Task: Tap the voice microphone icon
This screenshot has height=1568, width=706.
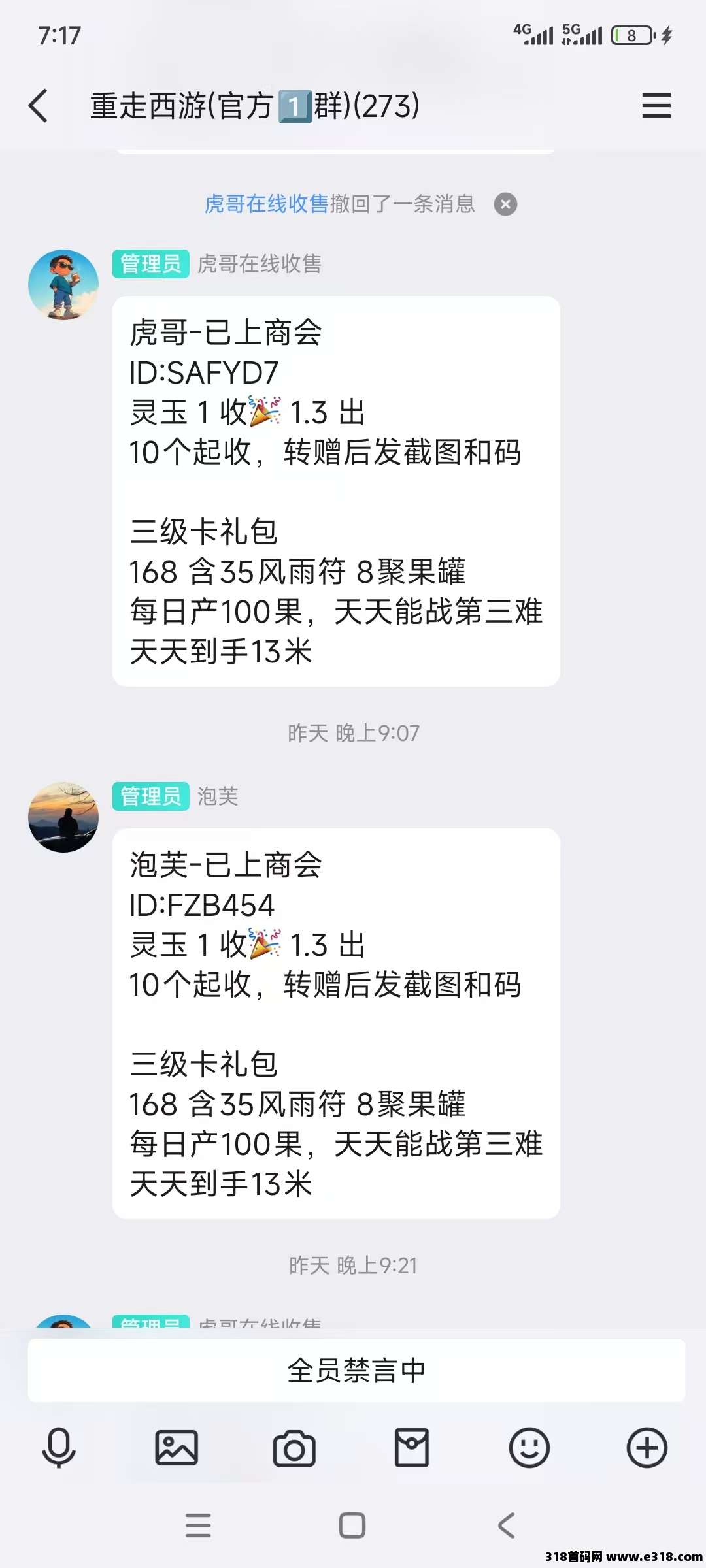Action: click(59, 1448)
